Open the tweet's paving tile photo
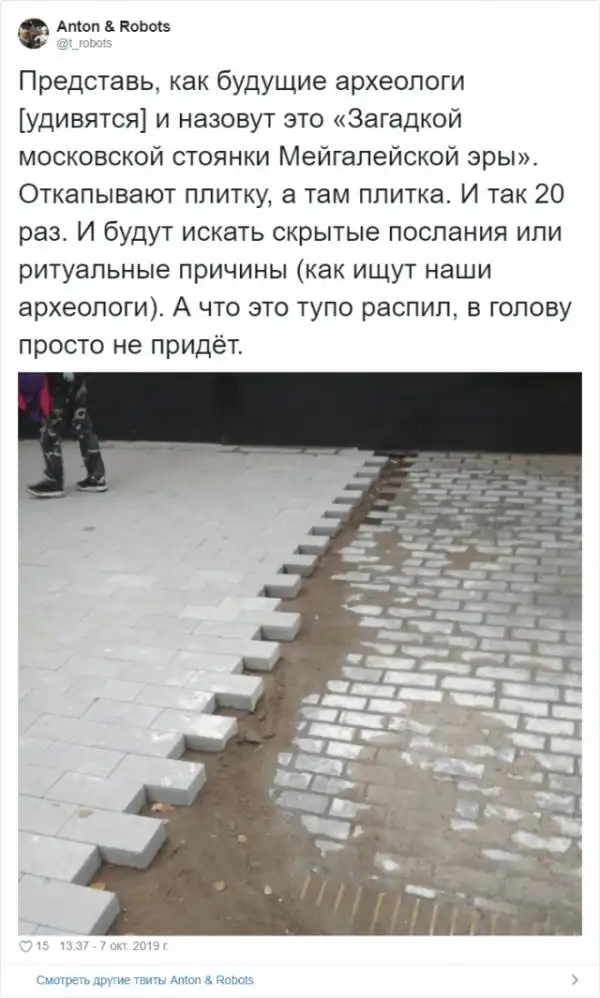Image resolution: width=600 pixels, height=998 pixels. coord(300,653)
